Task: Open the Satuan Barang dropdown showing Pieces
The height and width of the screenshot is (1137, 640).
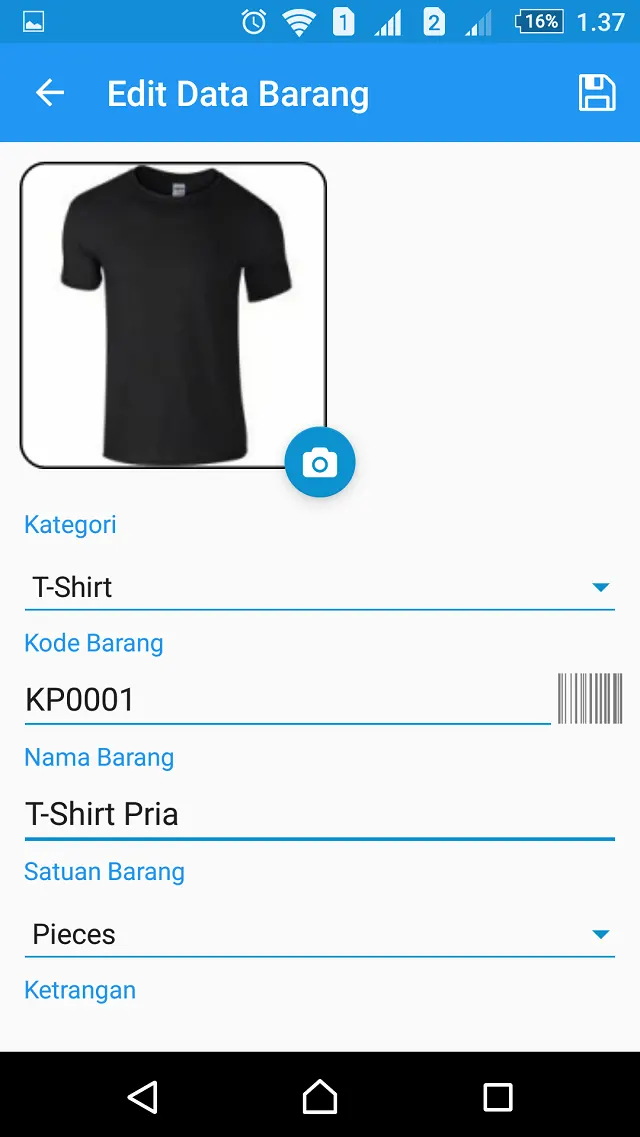Action: click(x=320, y=934)
